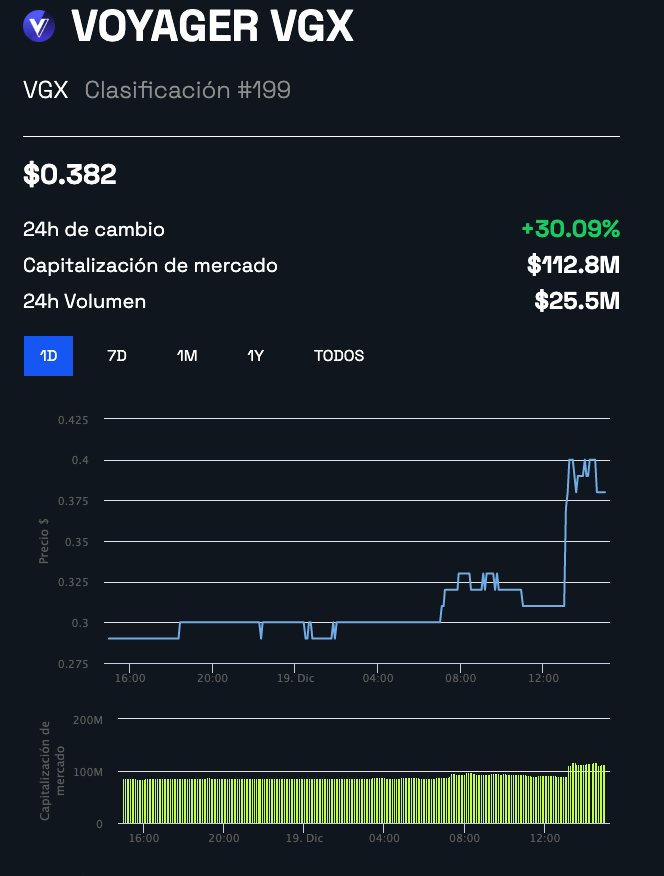Show the 1M price chart
The height and width of the screenshot is (876, 664).
tap(187, 356)
